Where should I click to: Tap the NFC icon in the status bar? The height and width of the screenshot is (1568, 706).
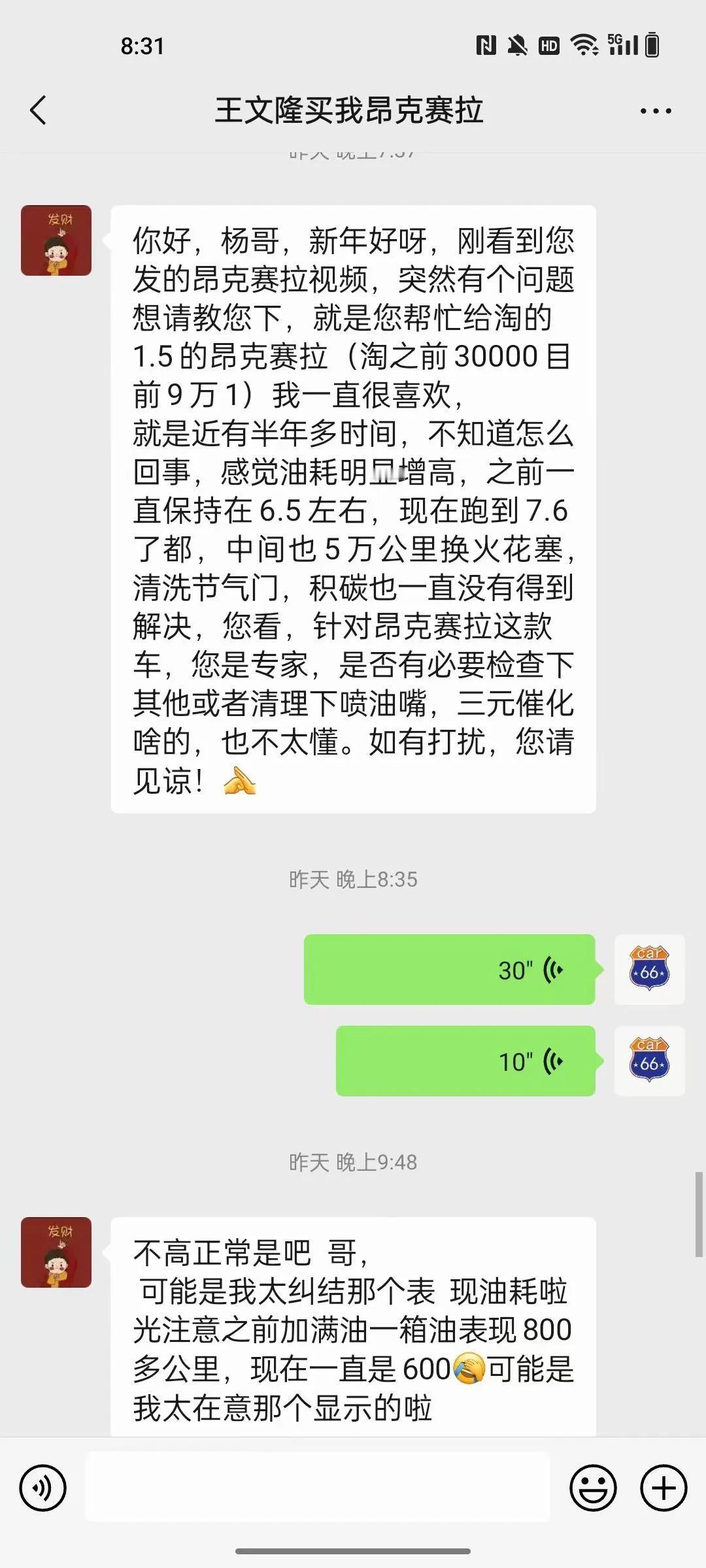click(x=486, y=45)
